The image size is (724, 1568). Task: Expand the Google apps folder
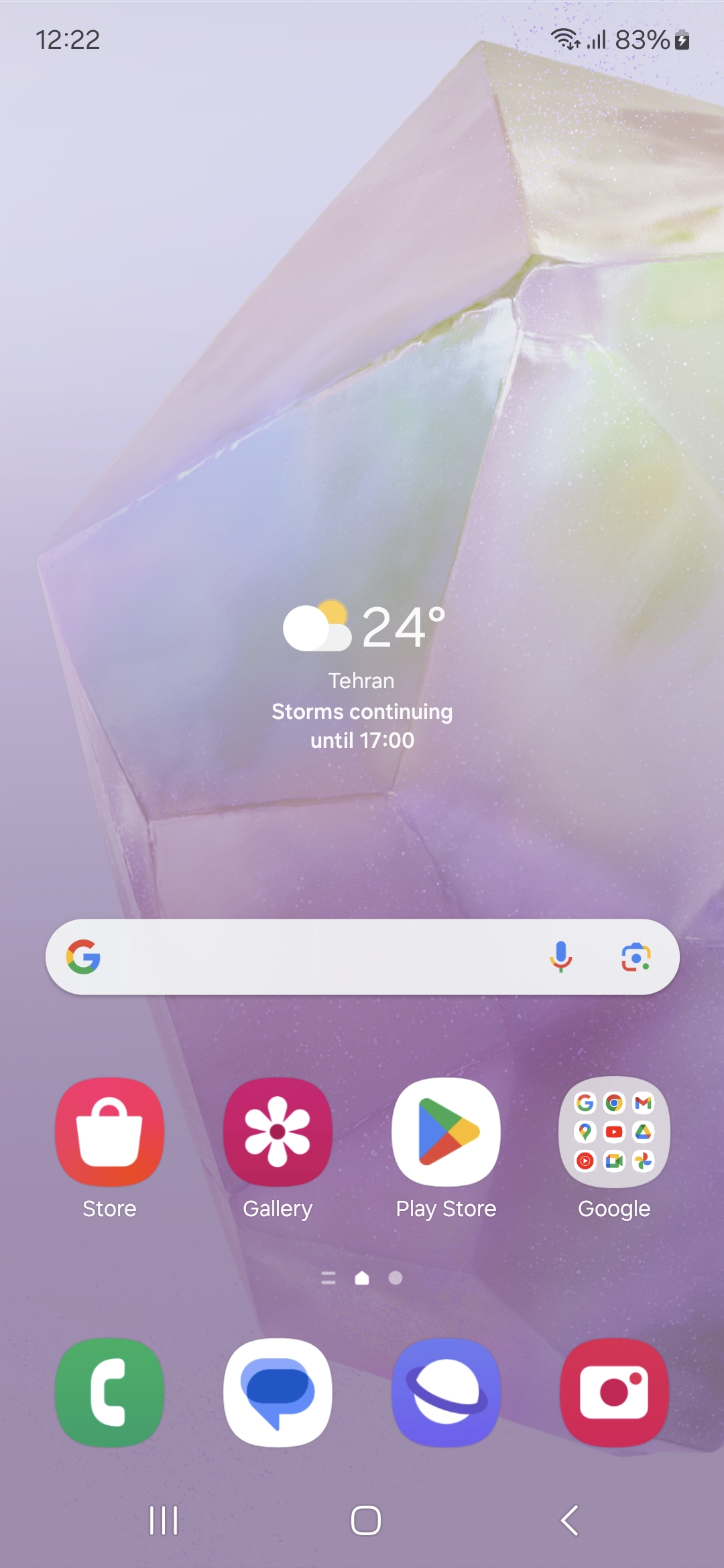point(614,1132)
